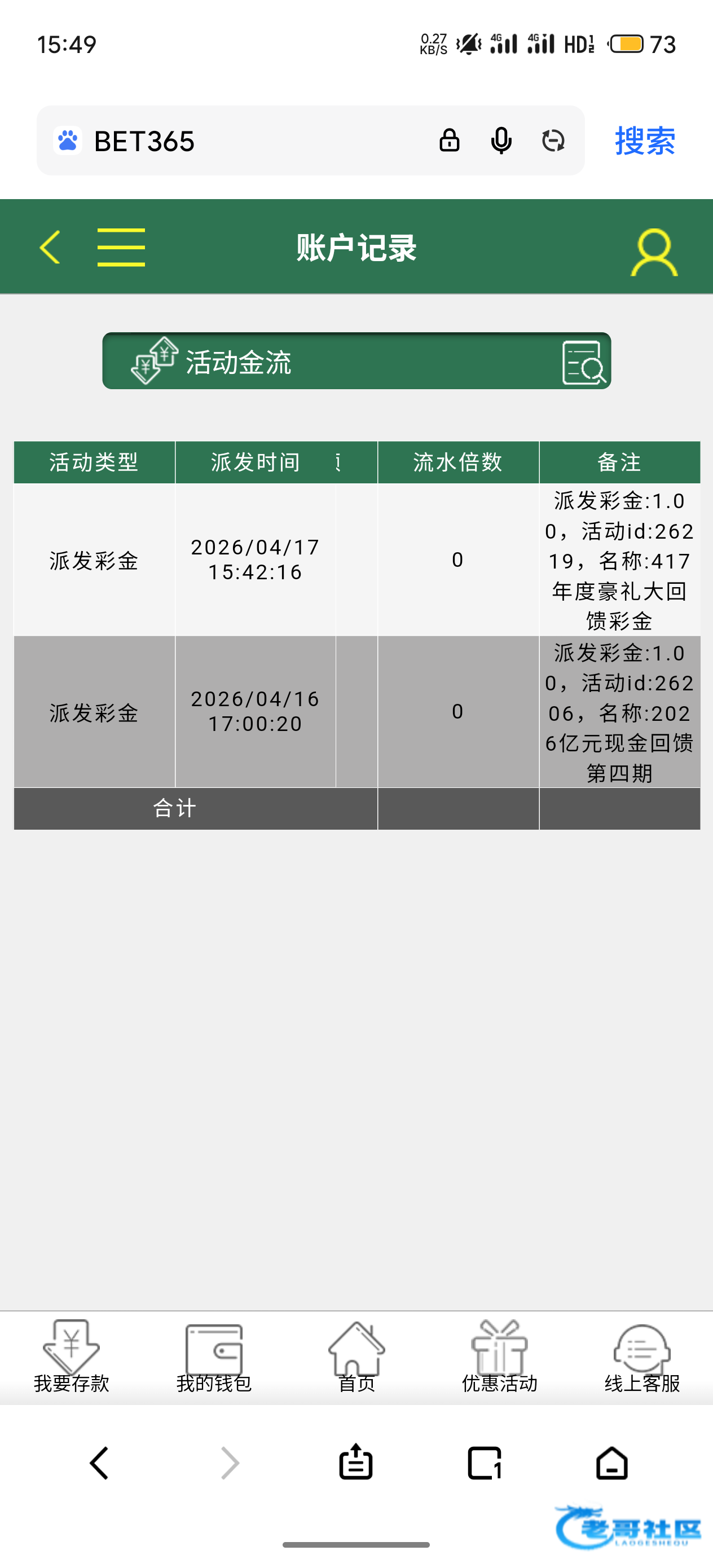Refresh the page via reload icon
This screenshot has width=713, height=1568.
coord(553,140)
